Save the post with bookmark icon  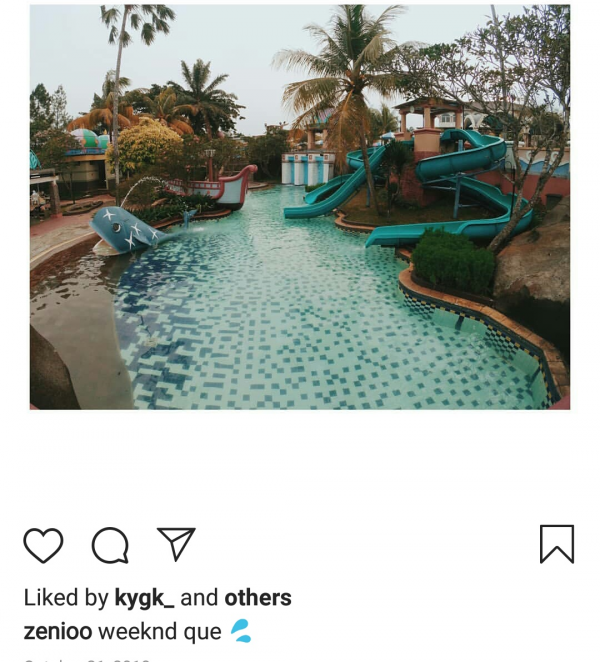(x=557, y=544)
